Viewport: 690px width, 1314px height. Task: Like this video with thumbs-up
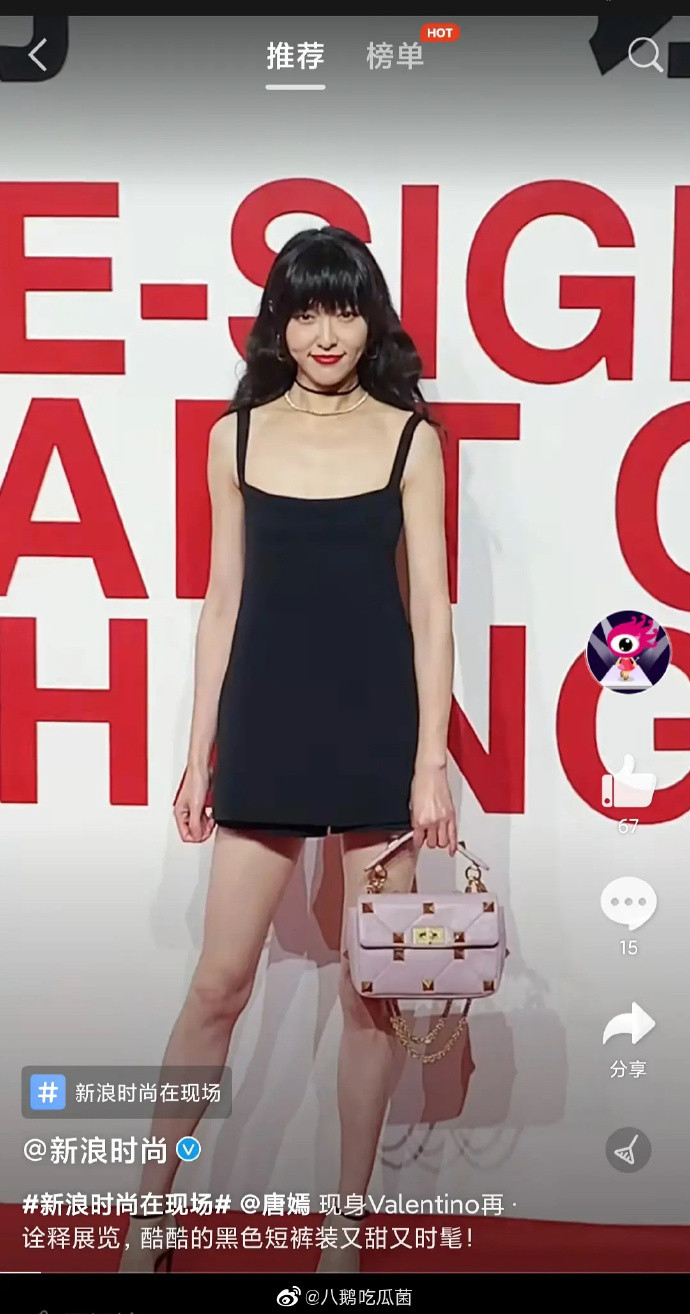[x=628, y=783]
